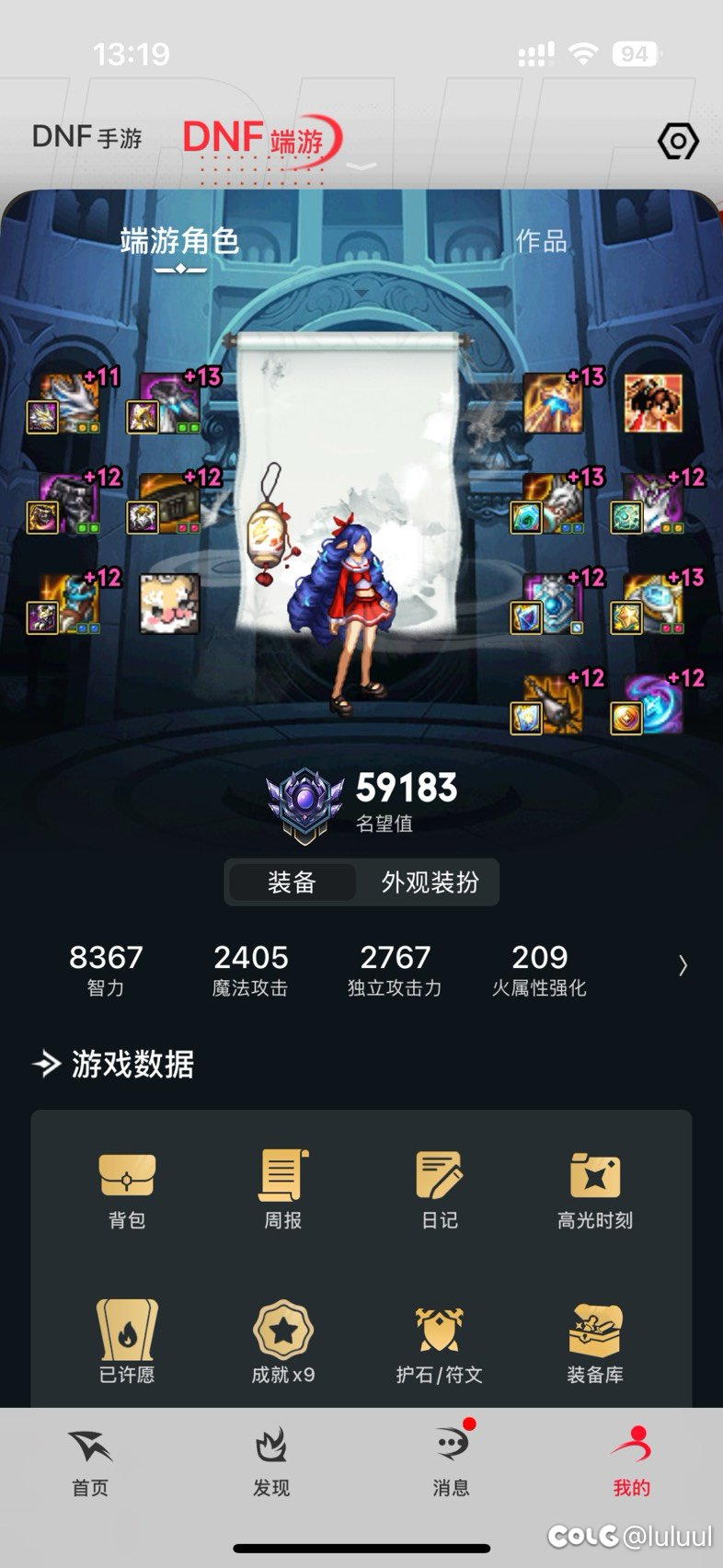Open 成就 x9 achievements

click(x=283, y=1343)
